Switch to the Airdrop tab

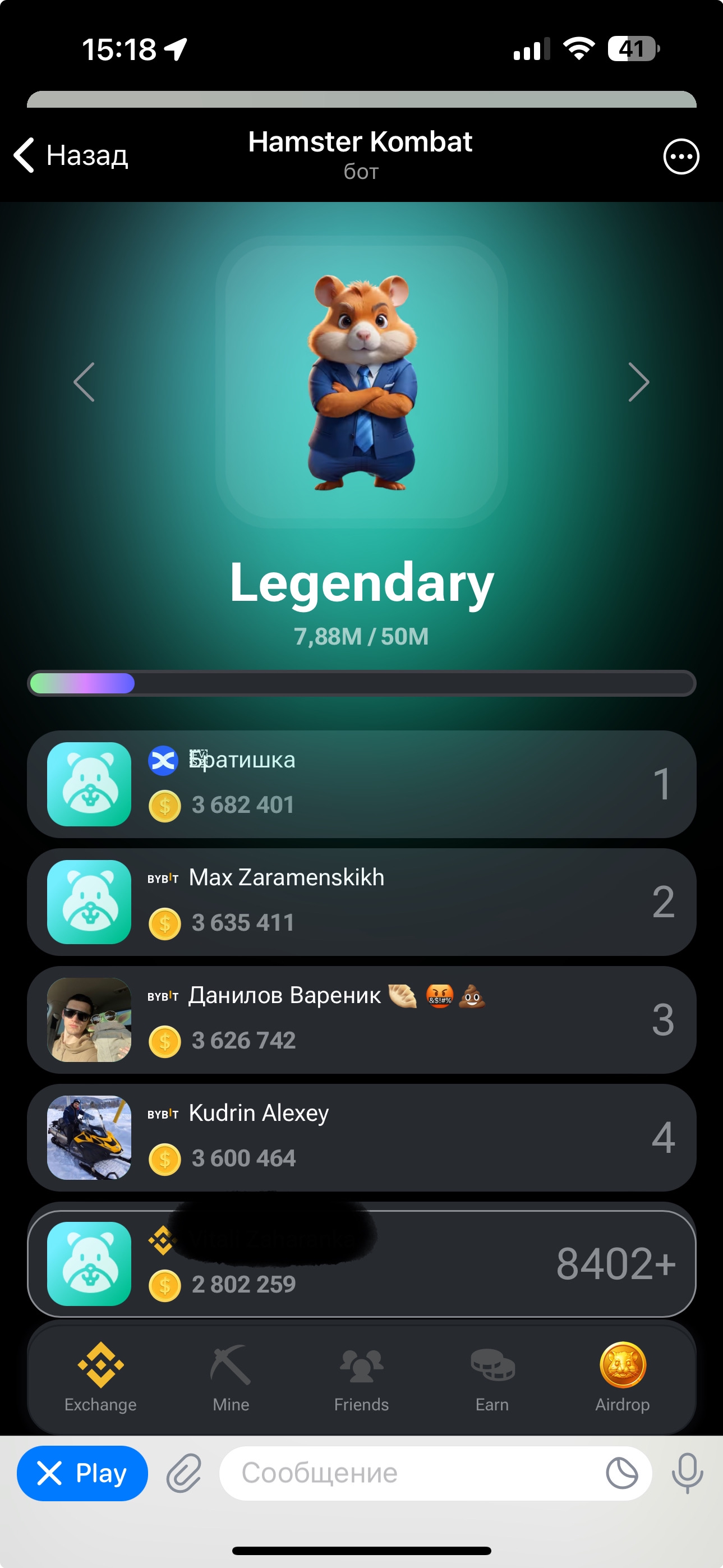point(622,1377)
